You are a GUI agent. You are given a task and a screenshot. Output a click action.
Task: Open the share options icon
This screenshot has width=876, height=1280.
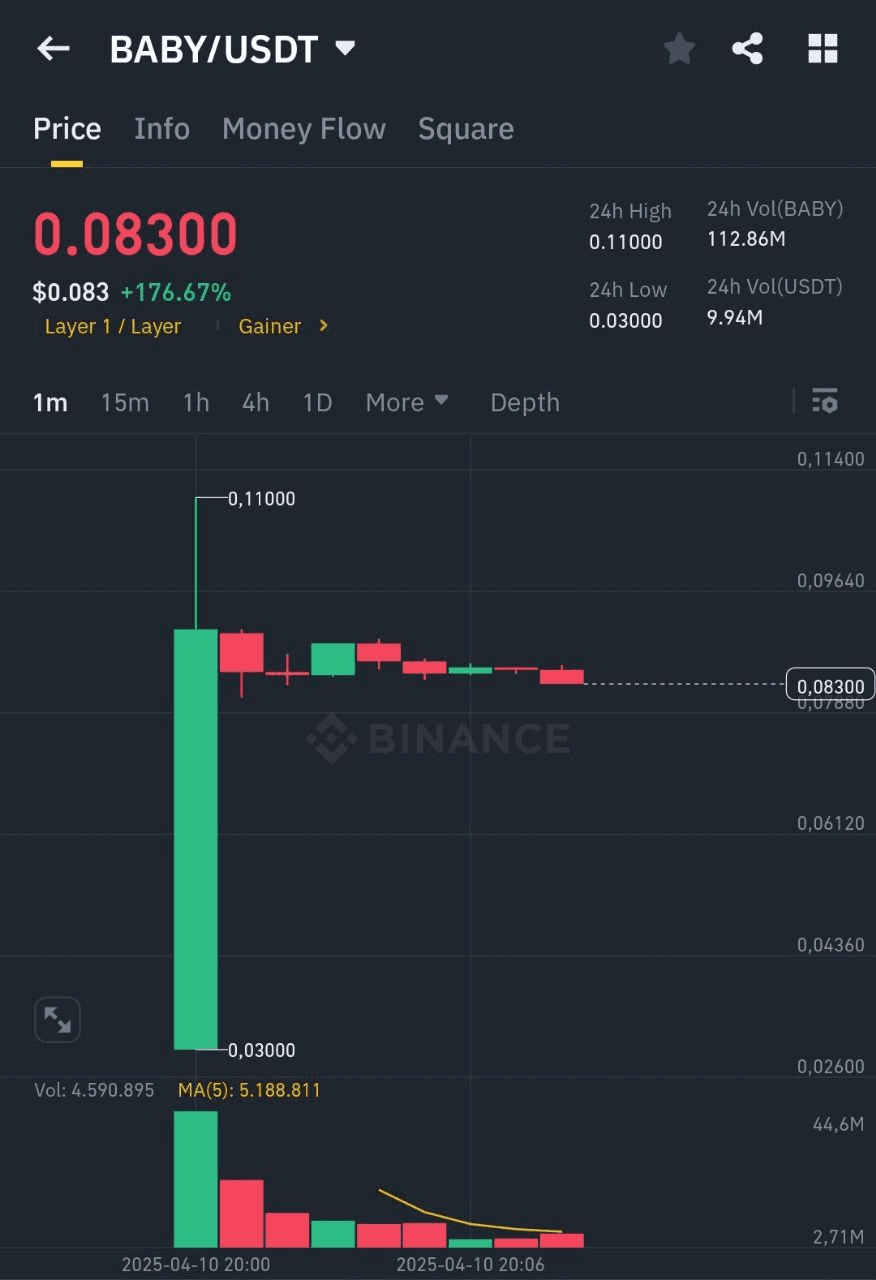pos(747,48)
